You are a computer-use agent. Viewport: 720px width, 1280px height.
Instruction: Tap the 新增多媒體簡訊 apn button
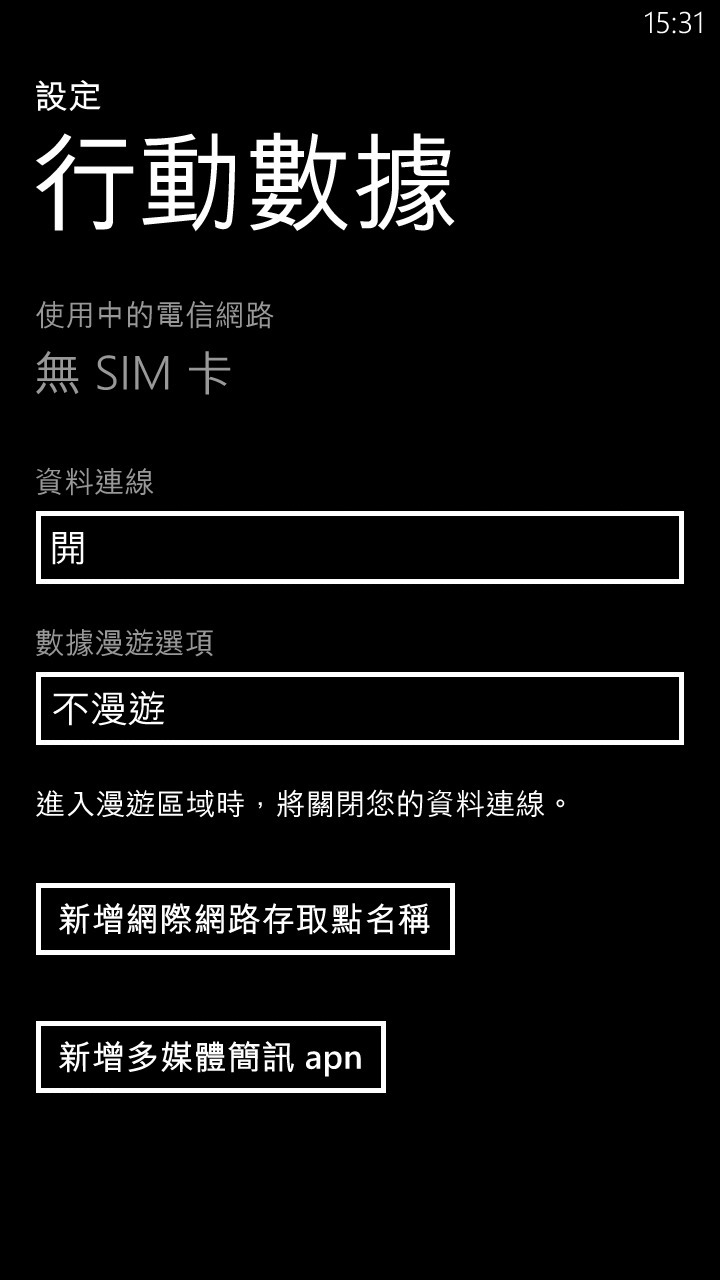[211, 1056]
